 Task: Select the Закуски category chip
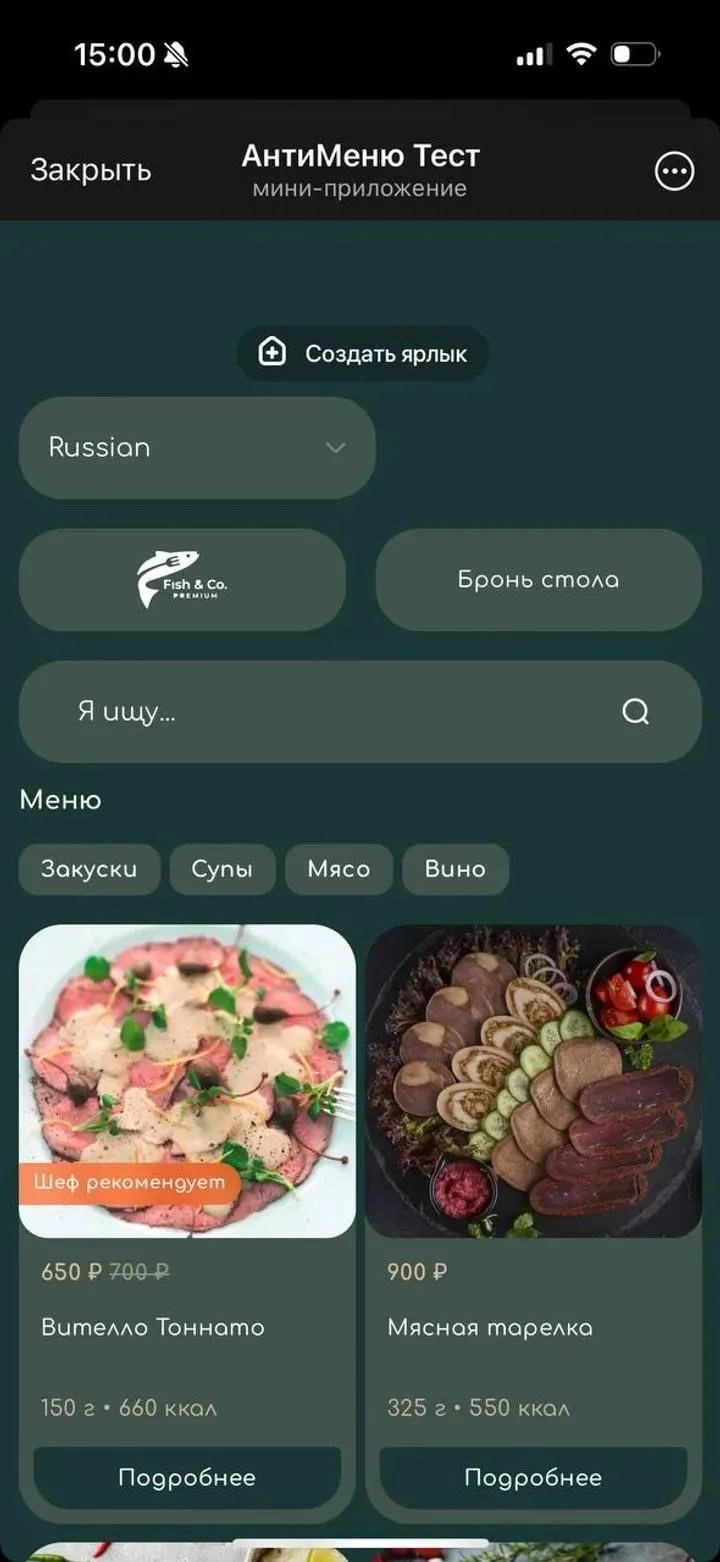89,868
